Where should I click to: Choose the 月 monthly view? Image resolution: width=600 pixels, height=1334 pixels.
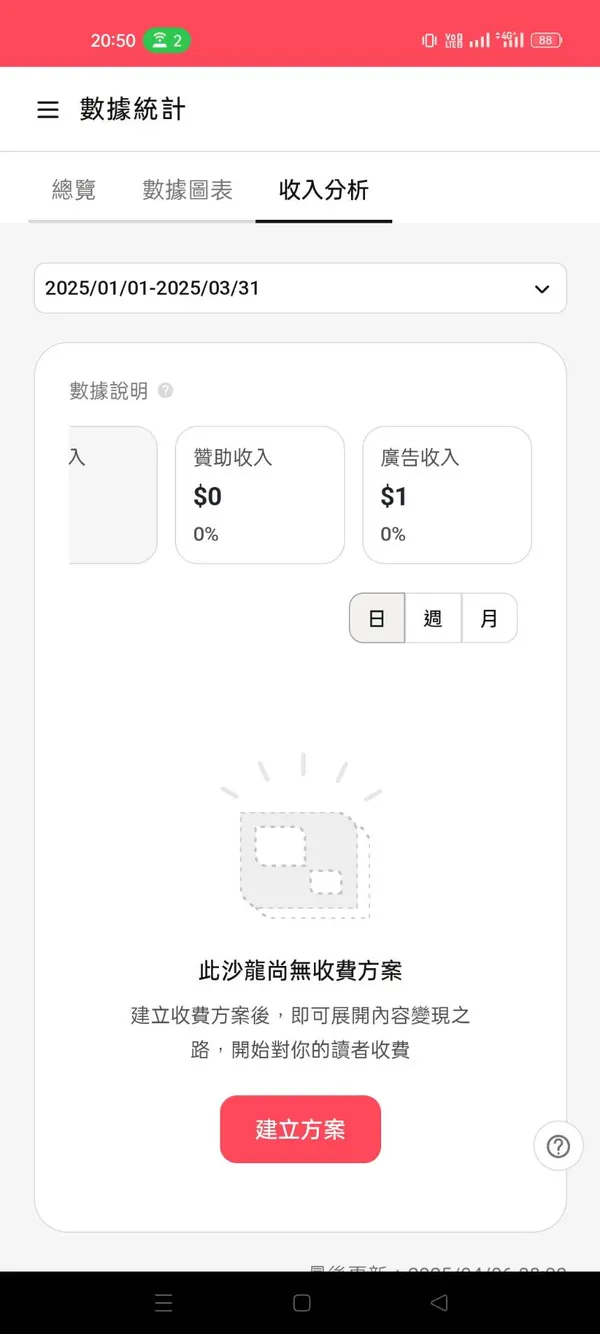(x=489, y=618)
